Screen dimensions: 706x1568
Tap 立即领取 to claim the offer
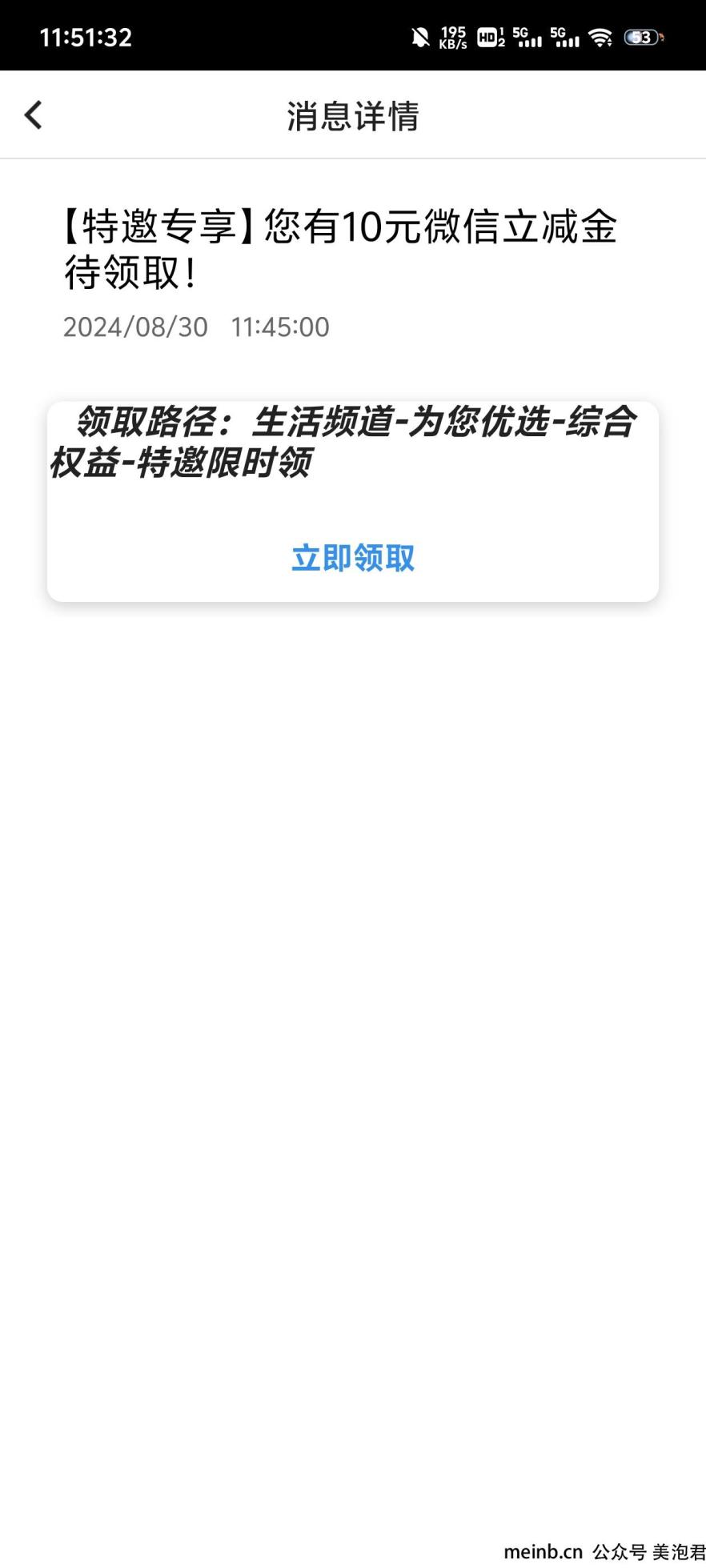click(353, 558)
